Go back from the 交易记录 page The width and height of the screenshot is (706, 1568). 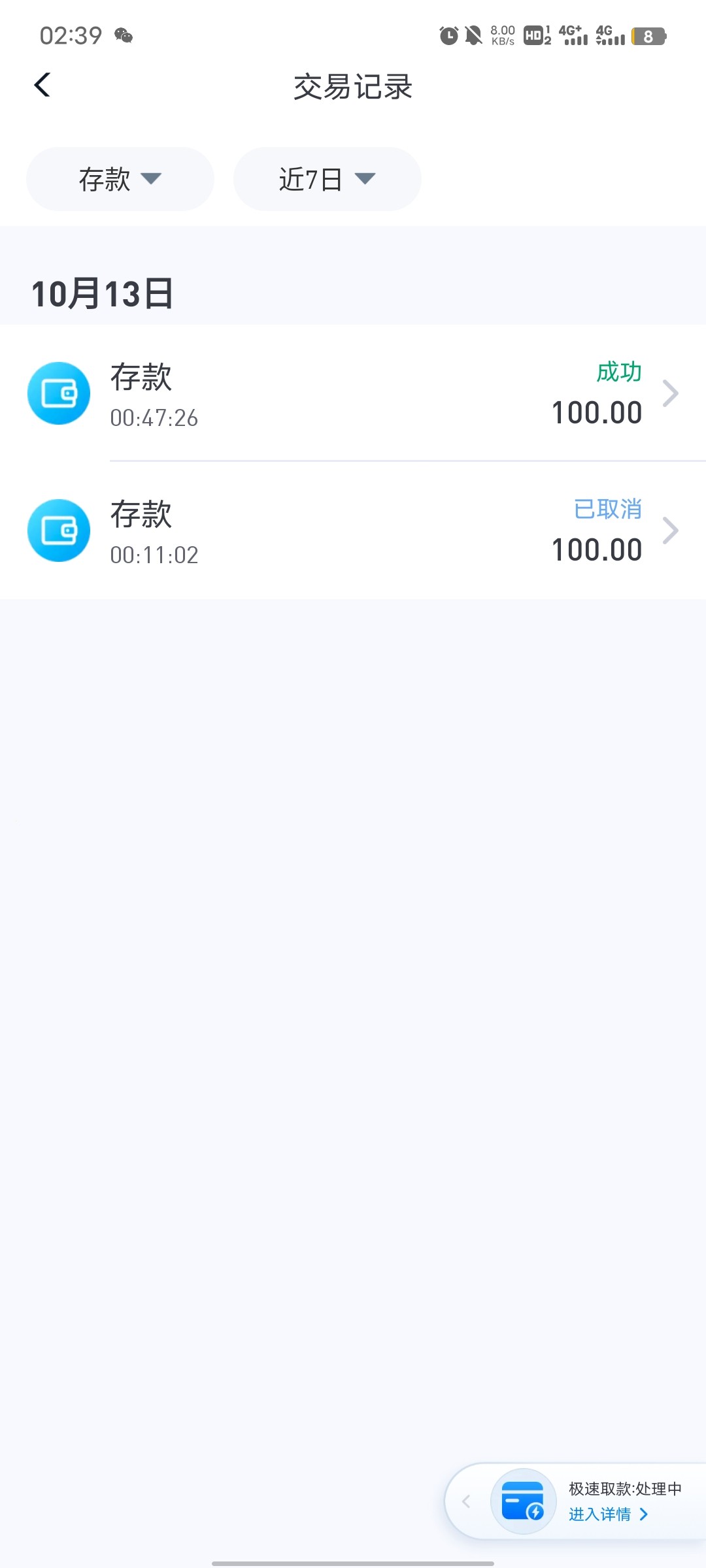coord(42,85)
